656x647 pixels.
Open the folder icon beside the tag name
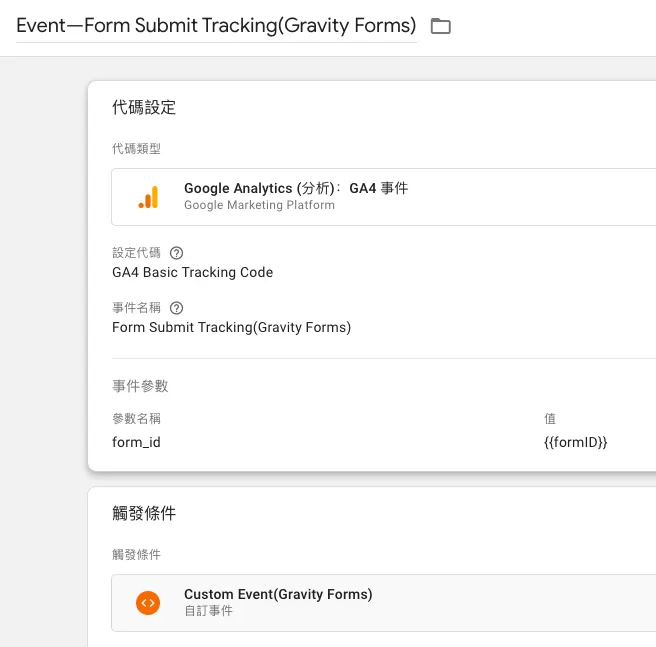pyautogui.click(x=441, y=26)
